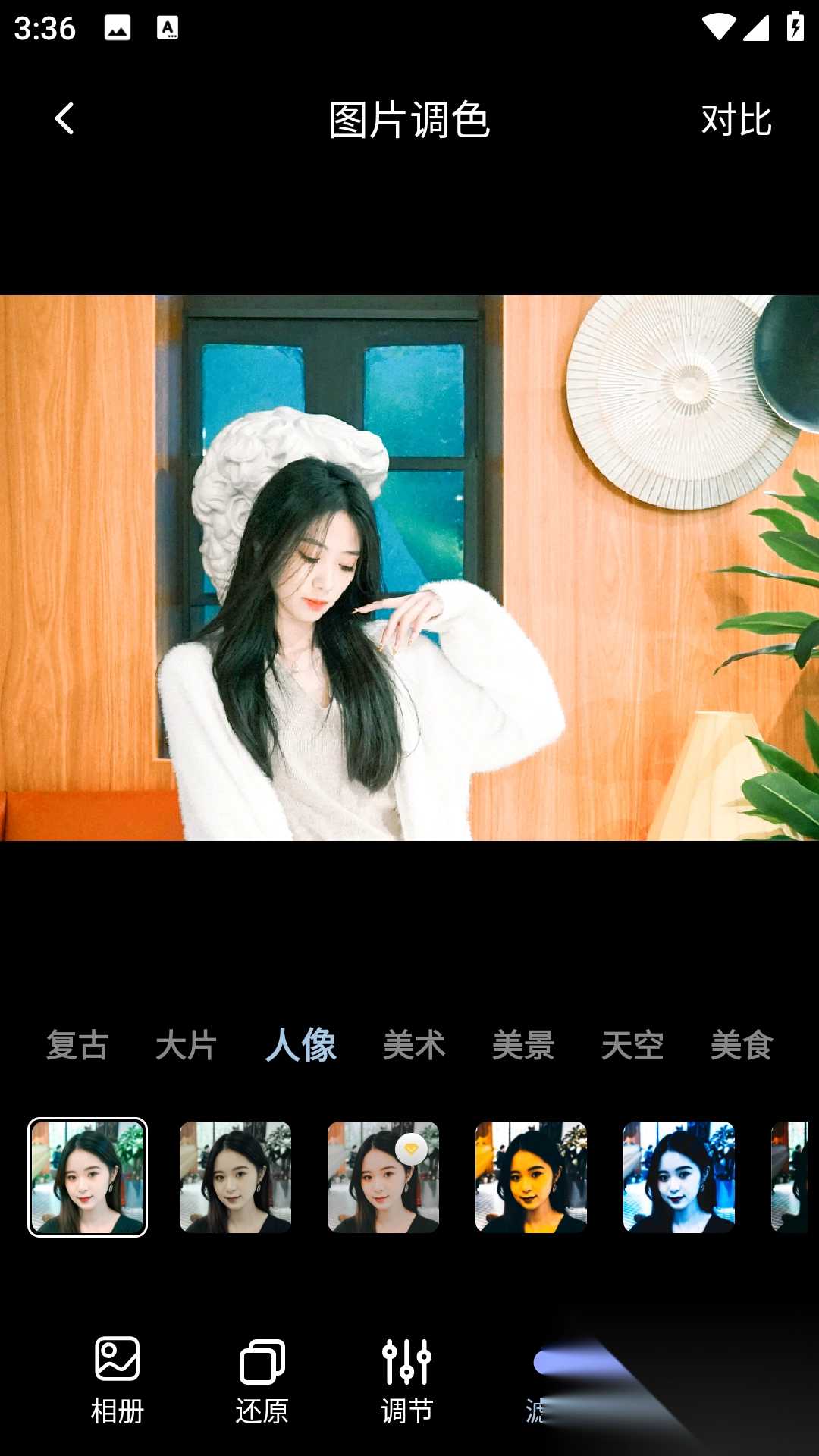Select the first highlighted portrait filter thumbnail
This screenshot has height=1456, width=819.
click(88, 1177)
